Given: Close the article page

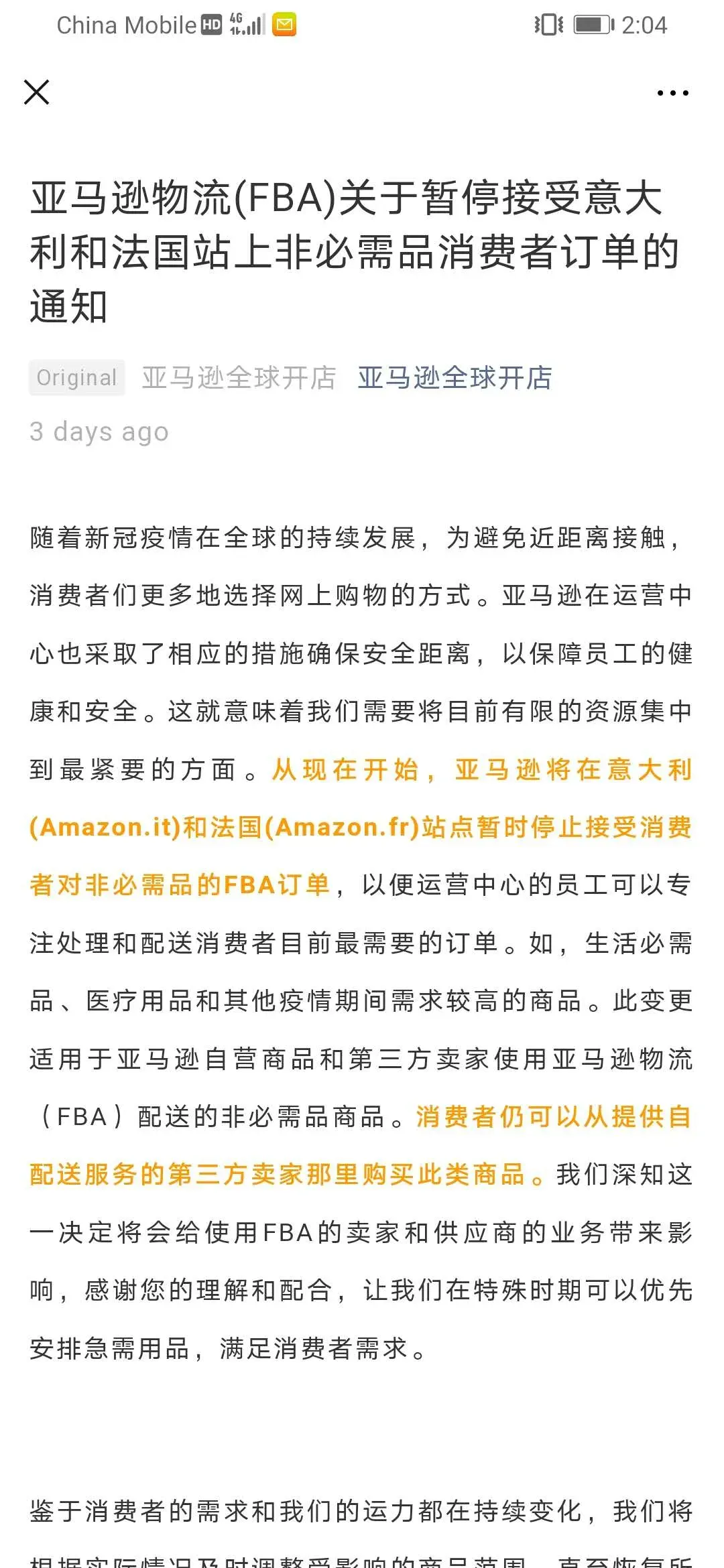Looking at the screenshot, I should tap(37, 92).
